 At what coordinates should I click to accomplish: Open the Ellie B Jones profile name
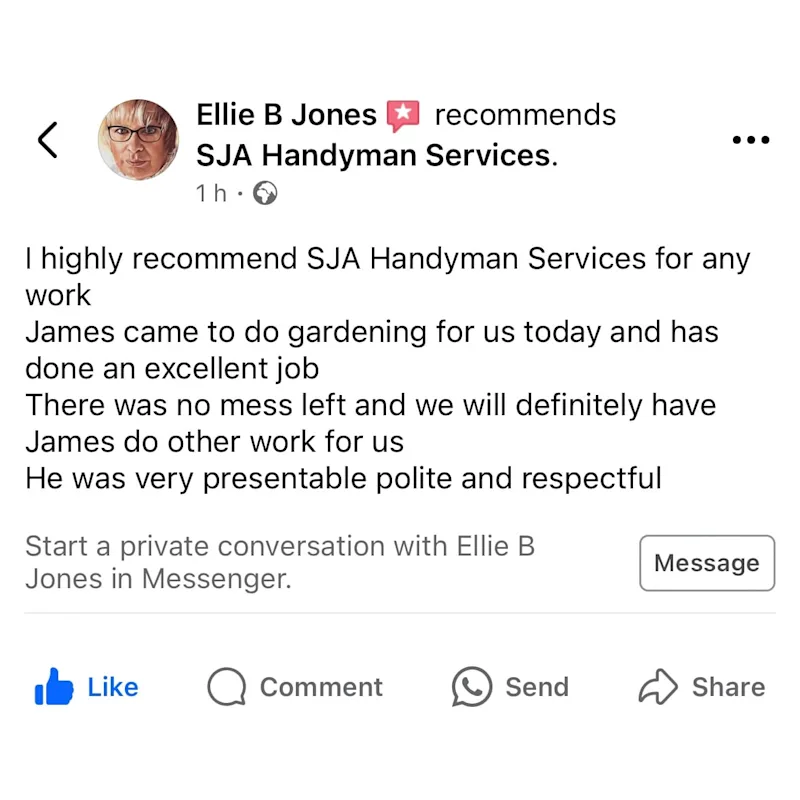click(x=286, y=115)
